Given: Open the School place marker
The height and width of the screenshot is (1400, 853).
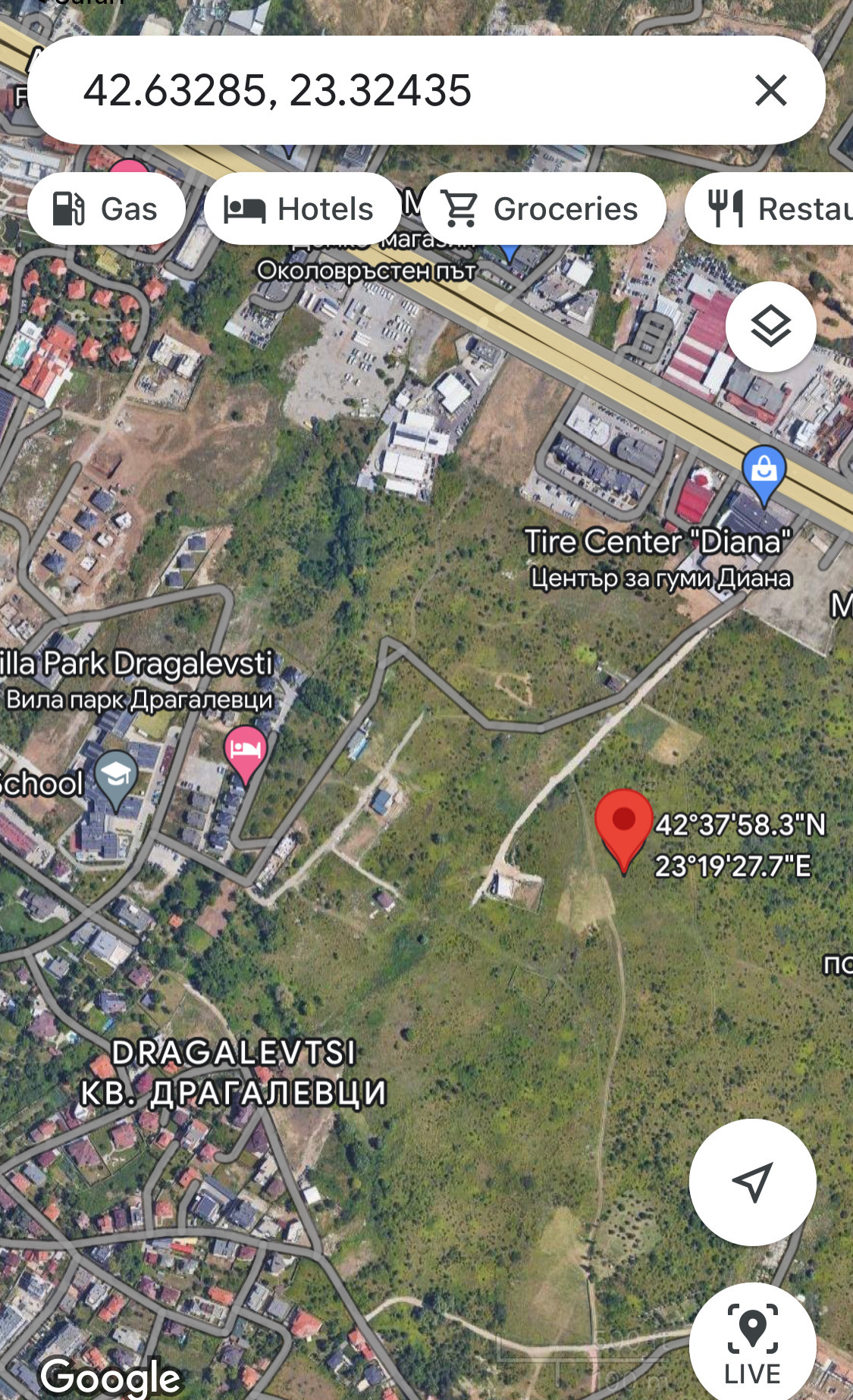Looking at the screenshot, I should coord(116,777).
